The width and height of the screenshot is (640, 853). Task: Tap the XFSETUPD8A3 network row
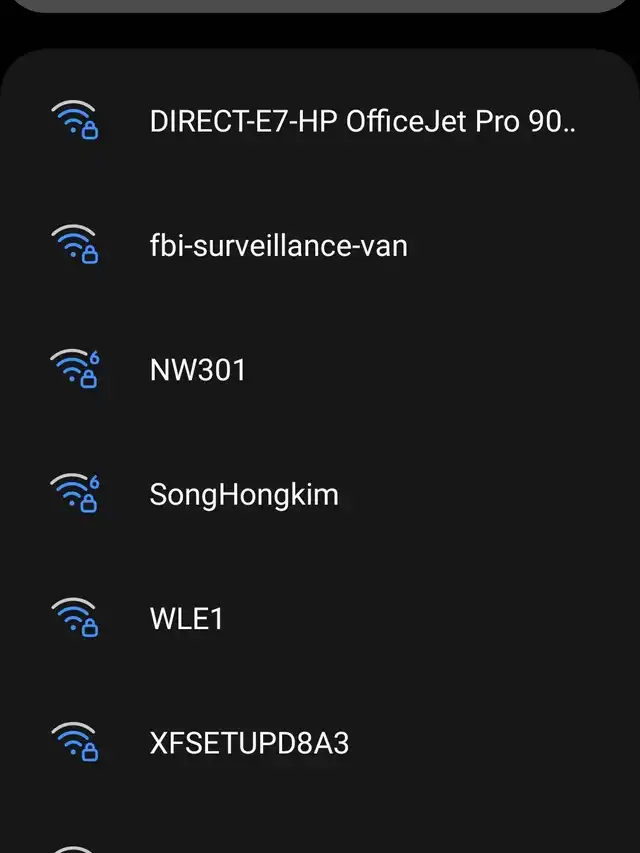(320, 743)
